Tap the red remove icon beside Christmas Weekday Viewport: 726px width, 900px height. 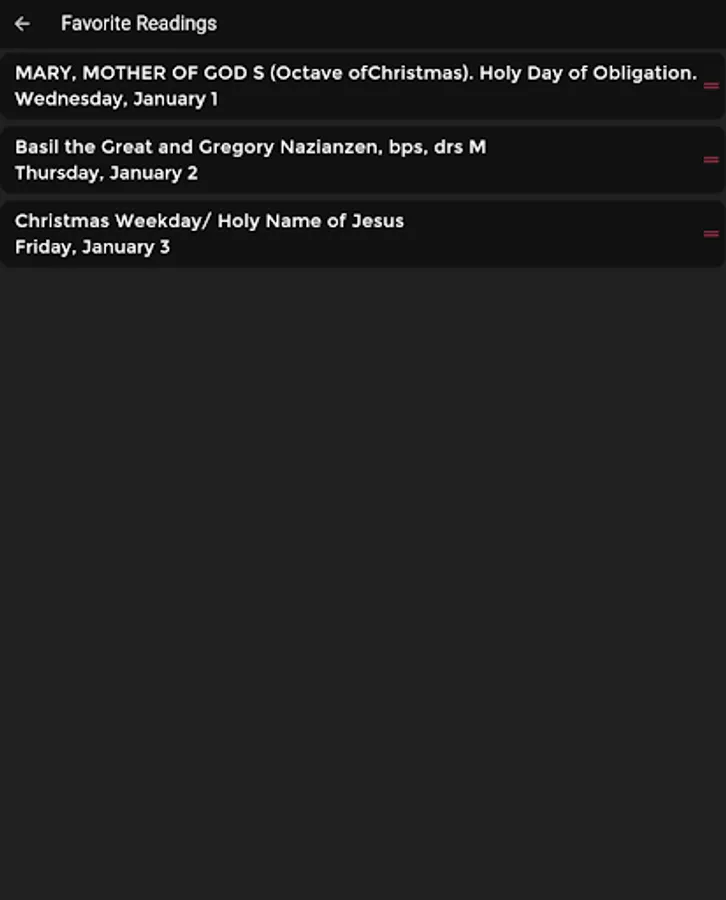(711, 233)
